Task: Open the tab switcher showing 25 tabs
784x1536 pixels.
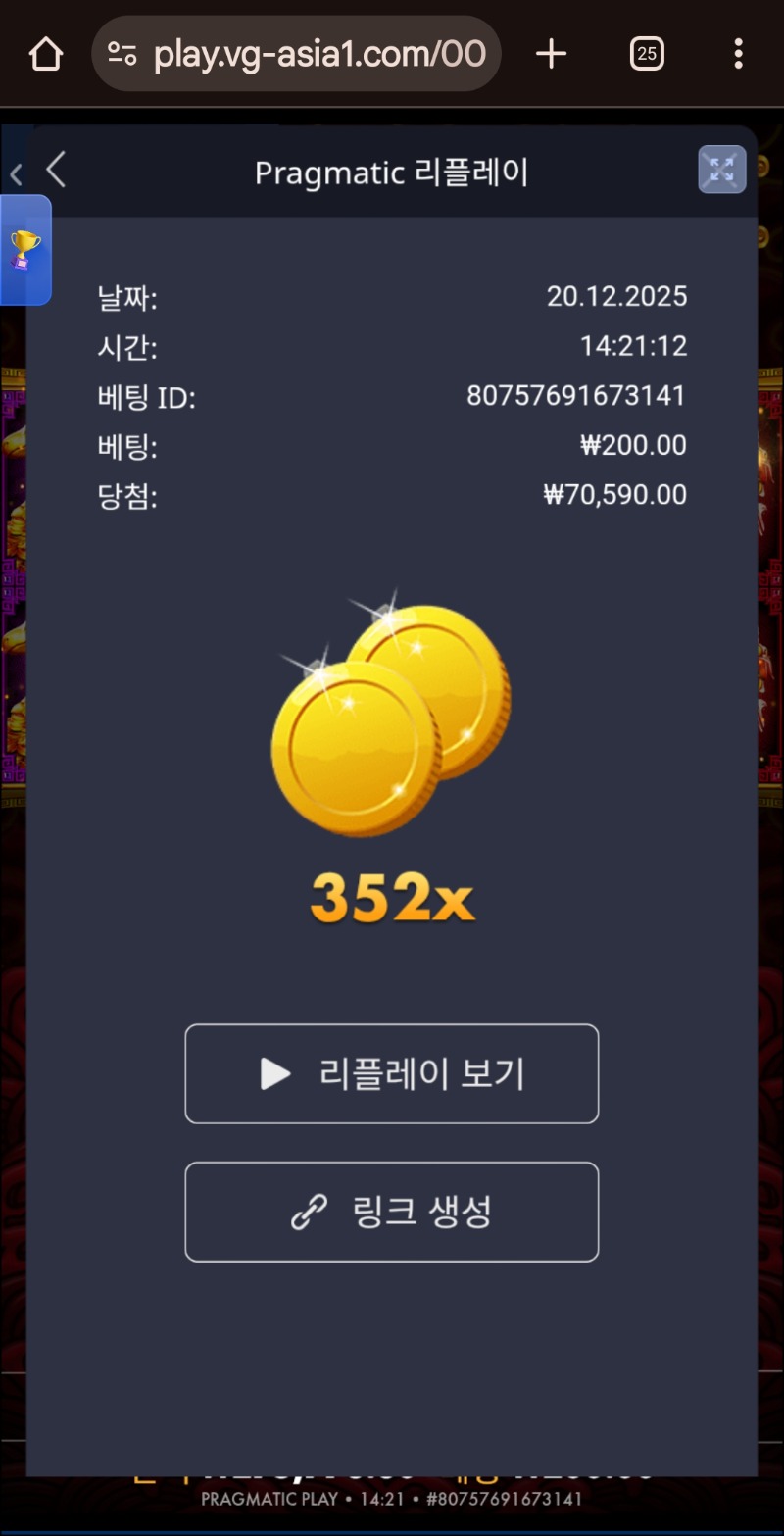Action: (x=646, y=54)
